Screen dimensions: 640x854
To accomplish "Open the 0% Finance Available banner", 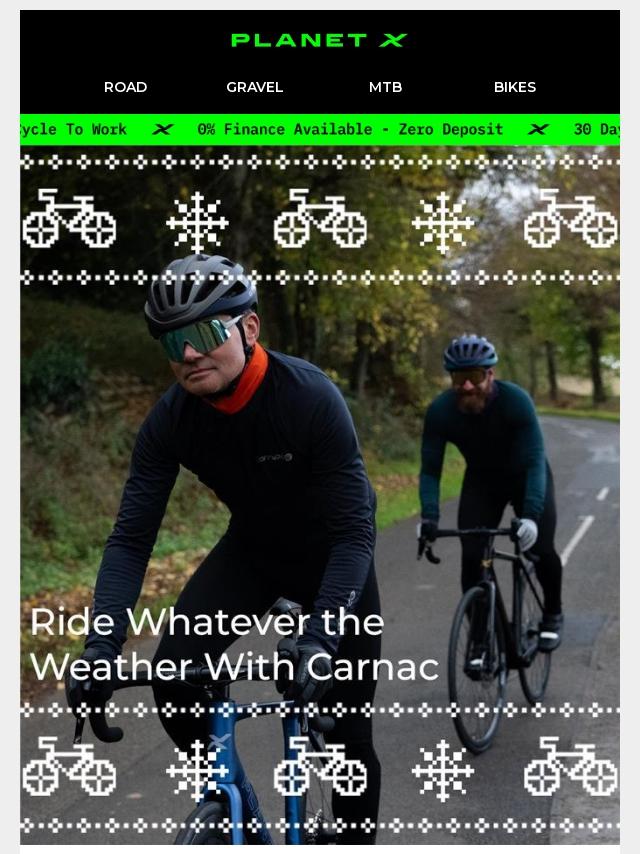I will [350, 130].
